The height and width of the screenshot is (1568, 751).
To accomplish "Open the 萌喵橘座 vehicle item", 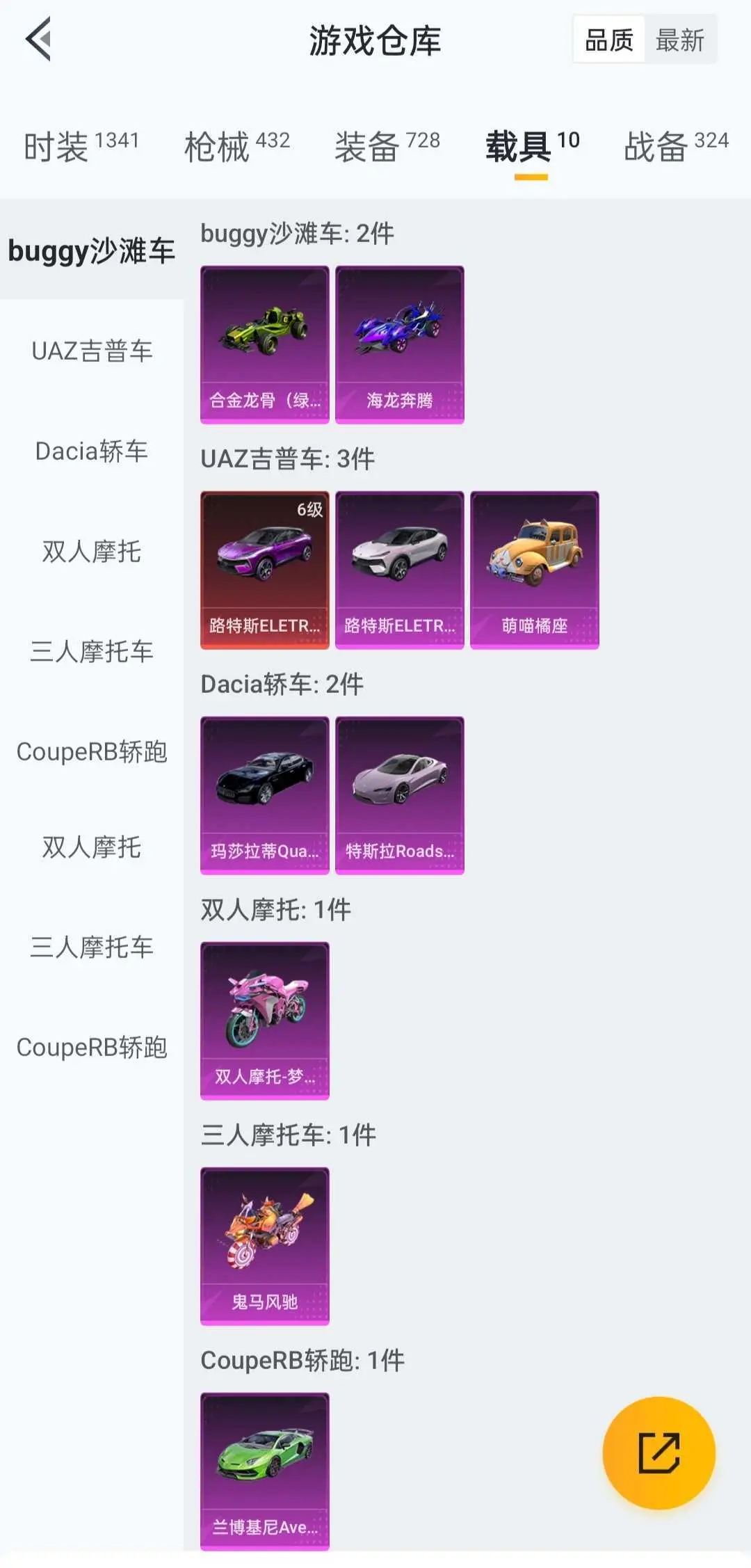I will (535, 570).
